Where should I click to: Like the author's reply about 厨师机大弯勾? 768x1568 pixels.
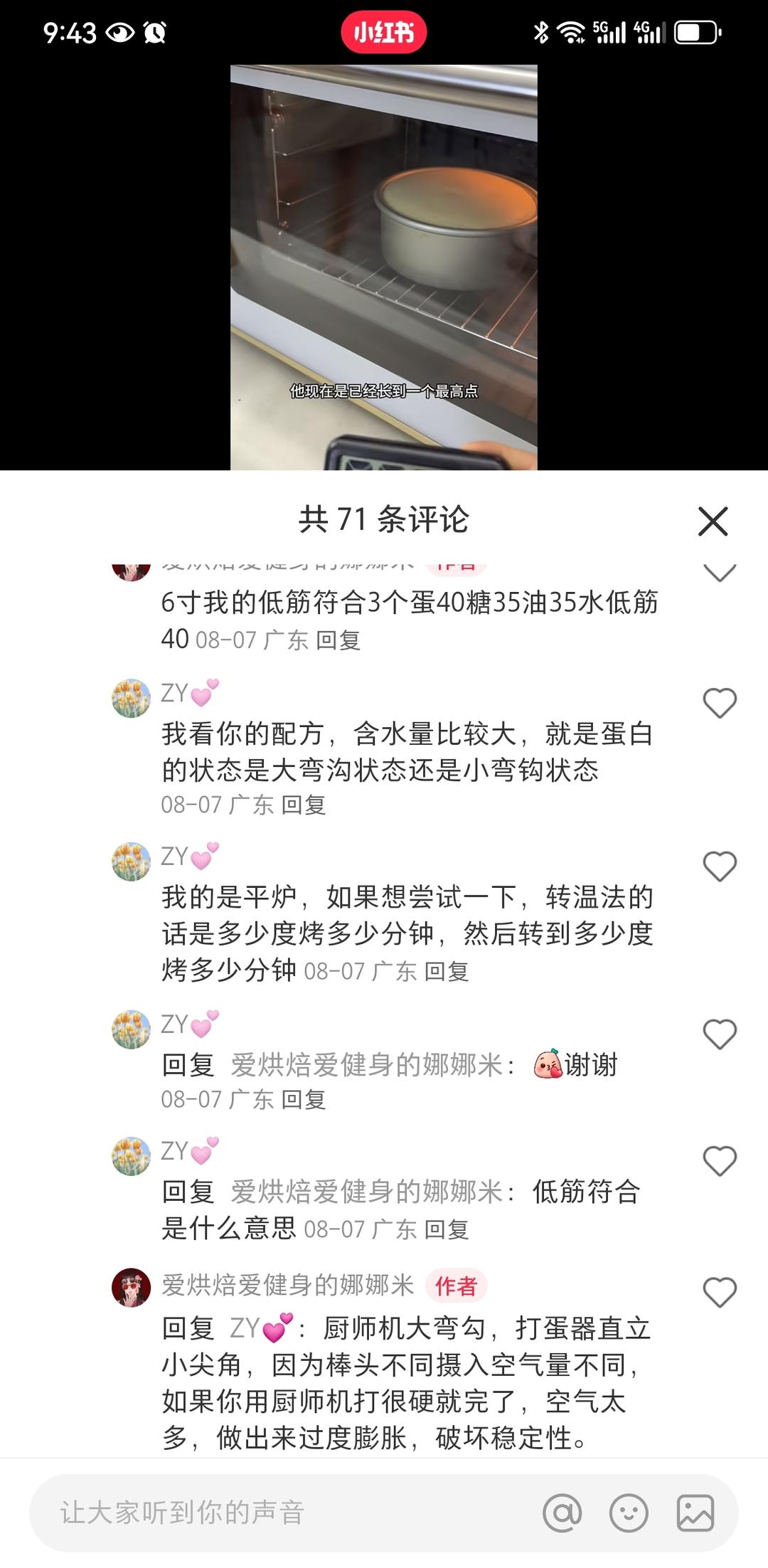tap(719, 1292)
